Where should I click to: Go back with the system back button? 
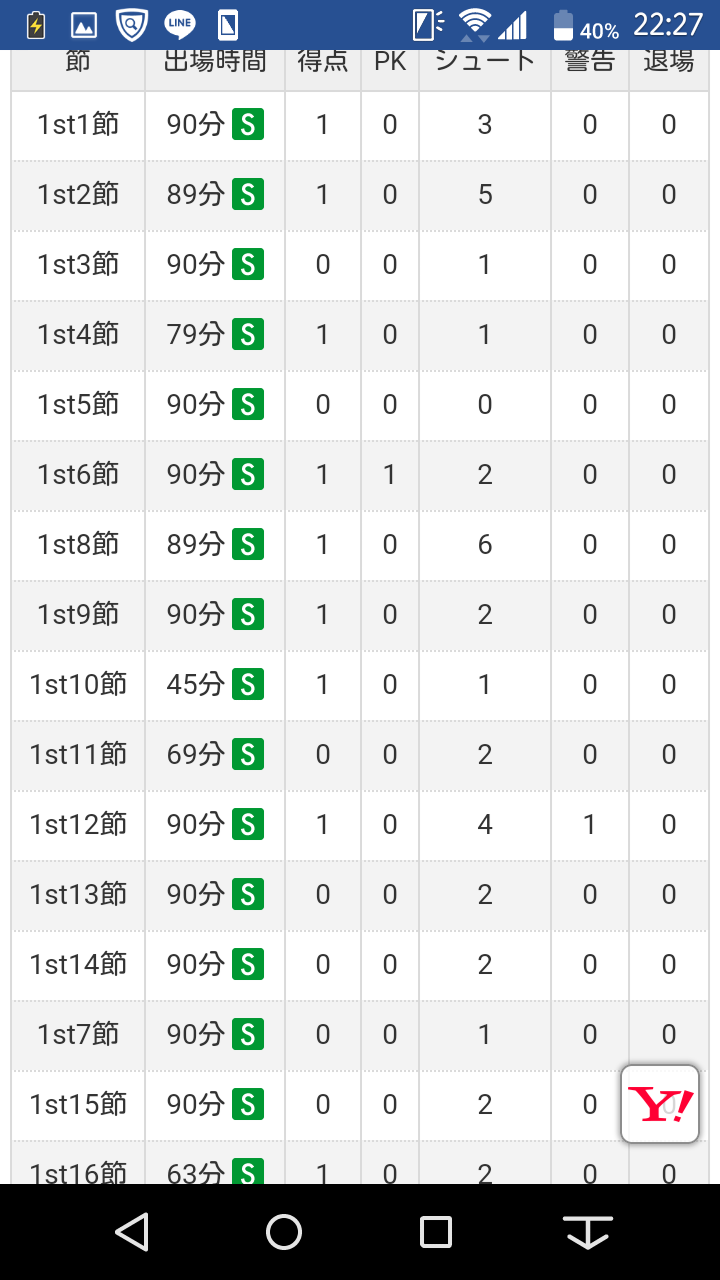point(132,1232)
